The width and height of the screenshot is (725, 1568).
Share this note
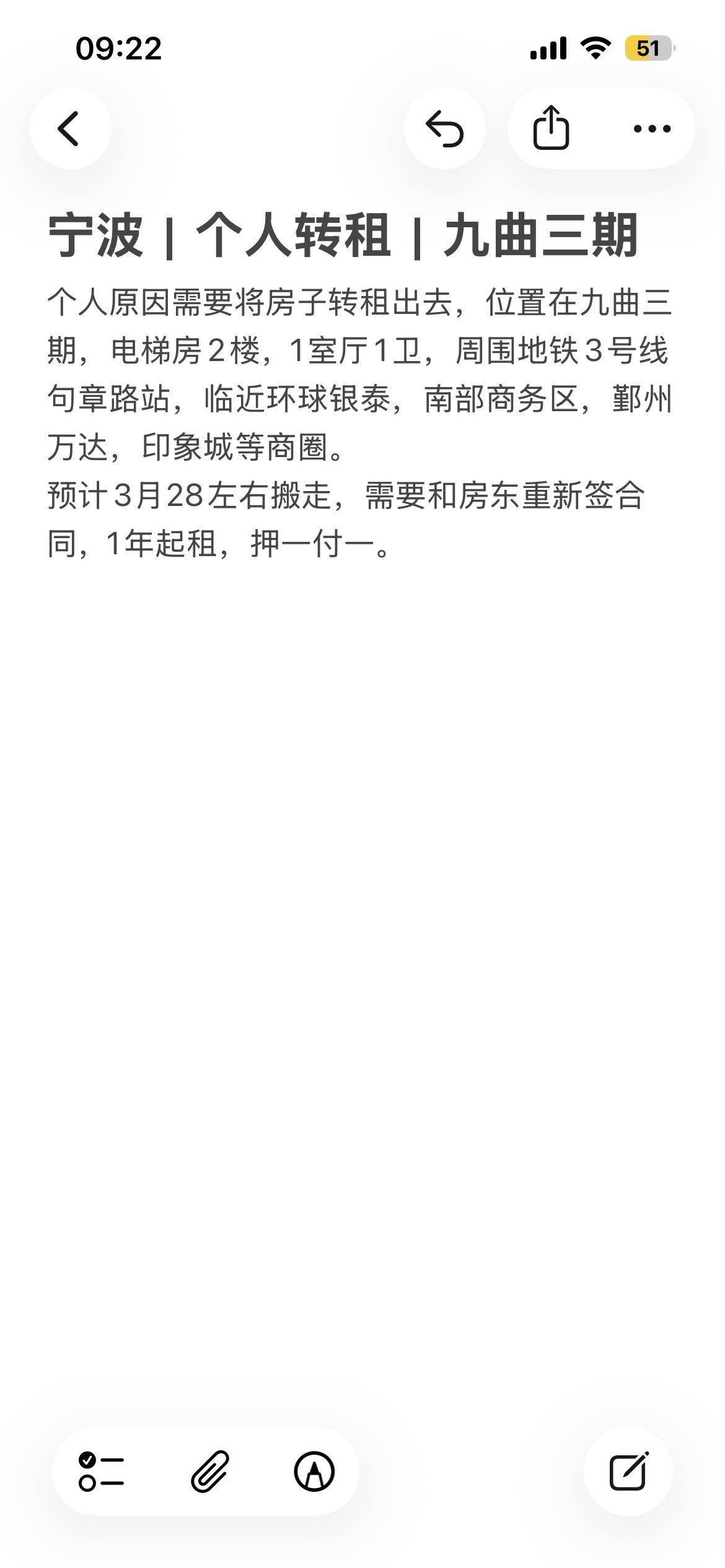pyautogui.click(x=551, y=128)
